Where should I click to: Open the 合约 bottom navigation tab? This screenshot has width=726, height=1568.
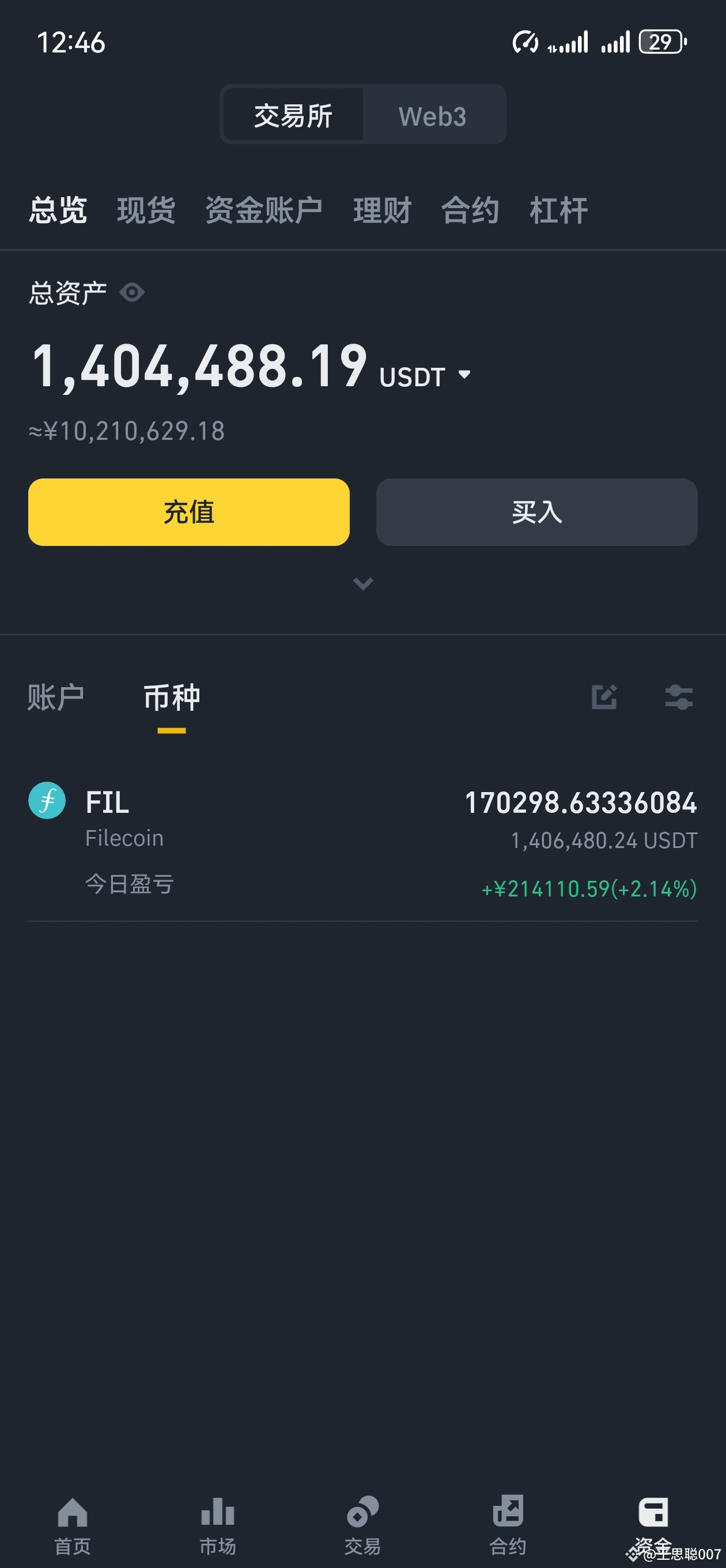(508, 1525)
